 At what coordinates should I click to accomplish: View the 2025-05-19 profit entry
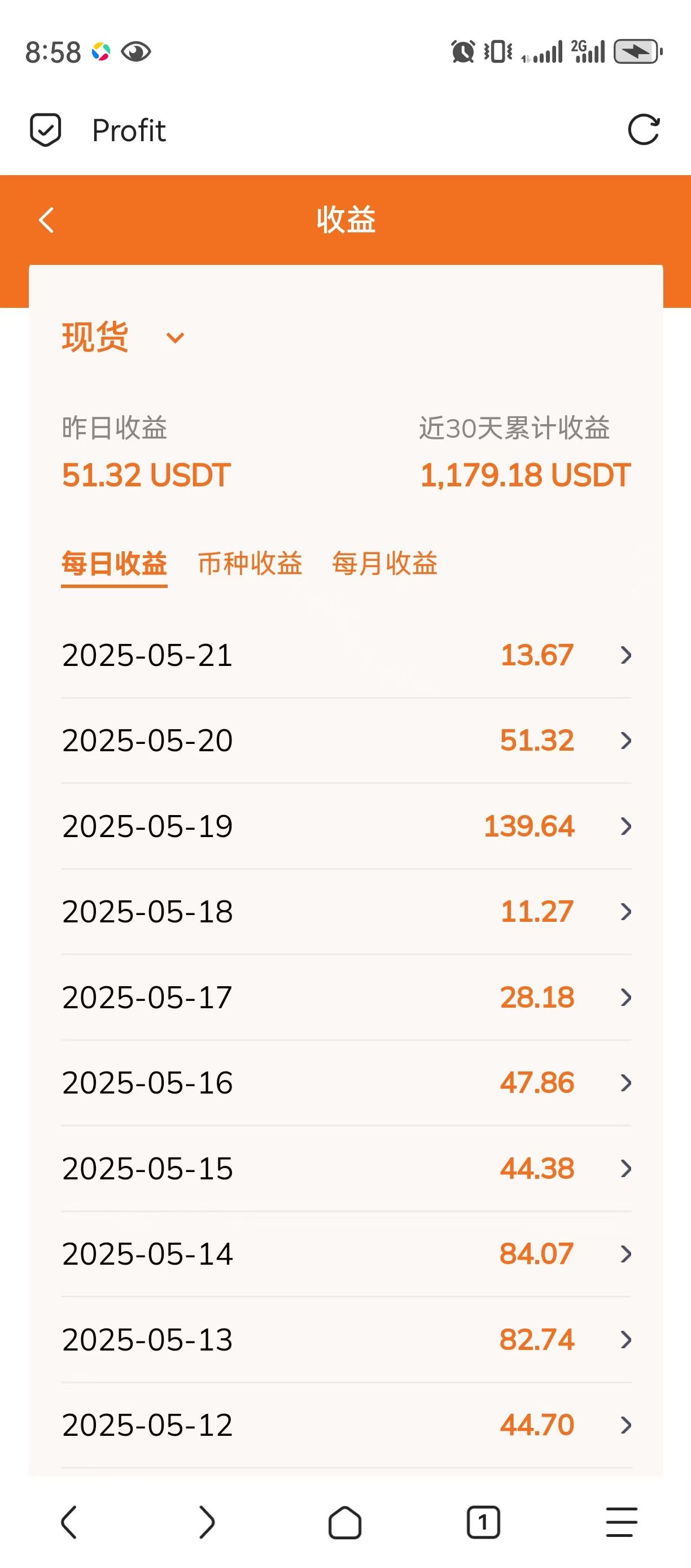pos(346,826)
